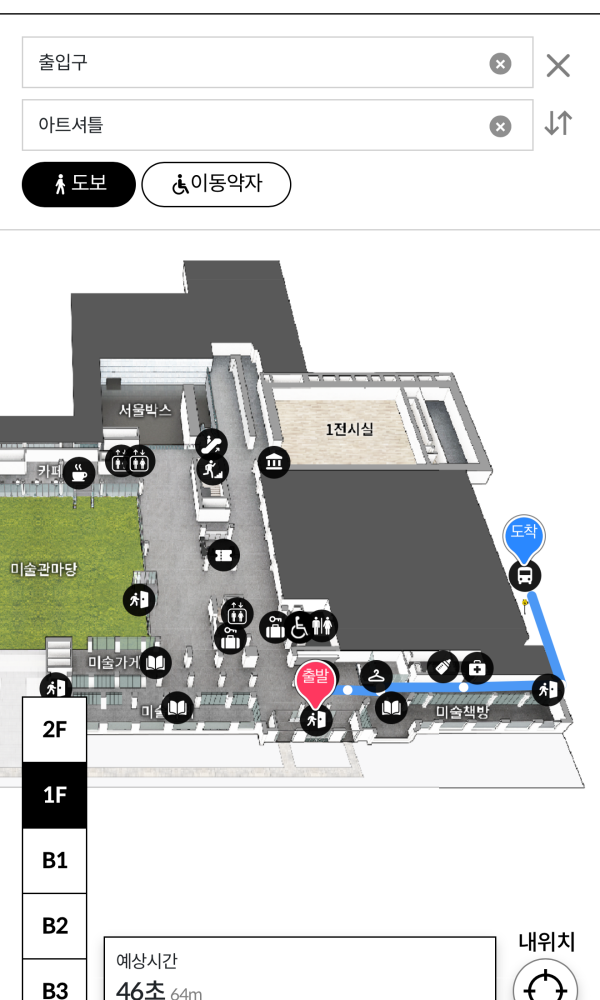Tap the restroom marker
600x1000 pixels.
322,626
